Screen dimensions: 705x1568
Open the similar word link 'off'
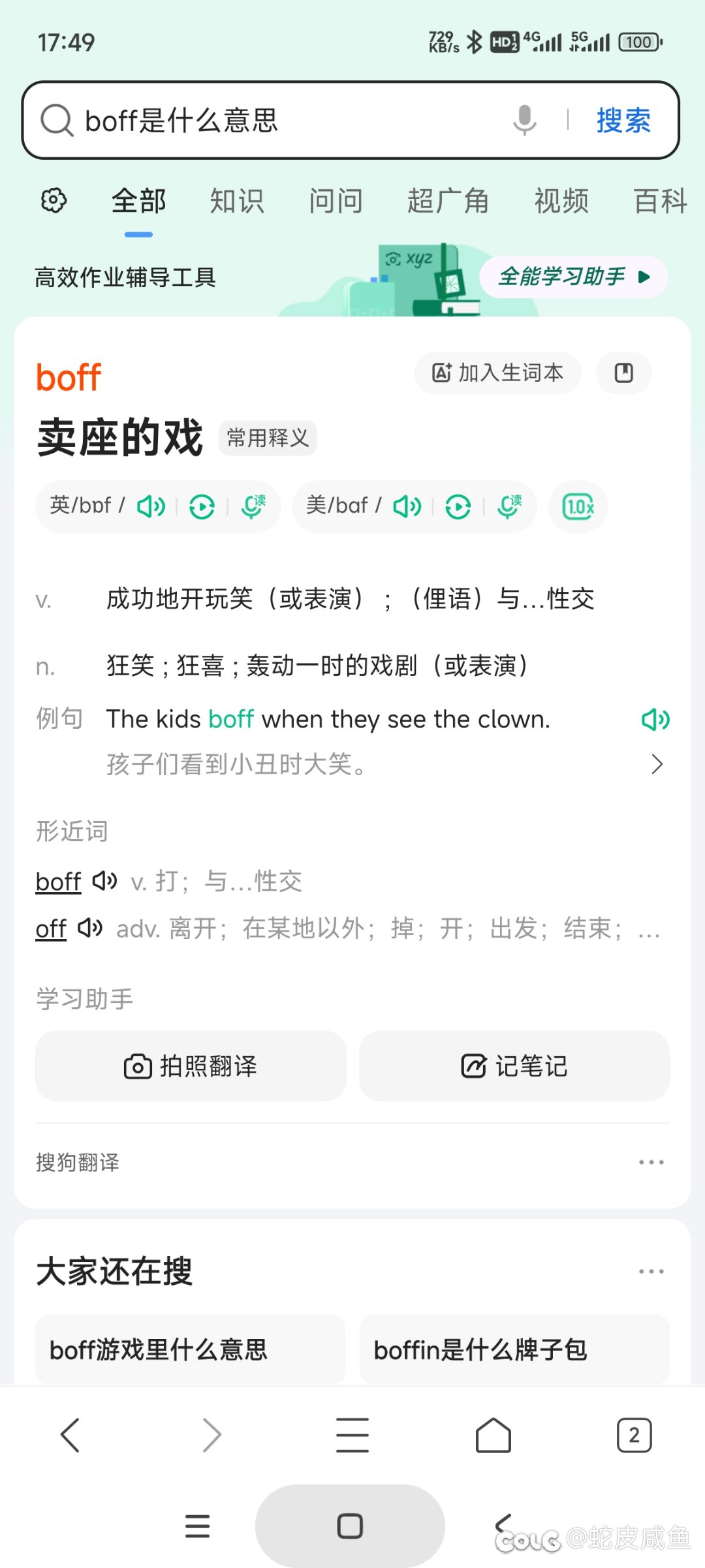[51, 928]
